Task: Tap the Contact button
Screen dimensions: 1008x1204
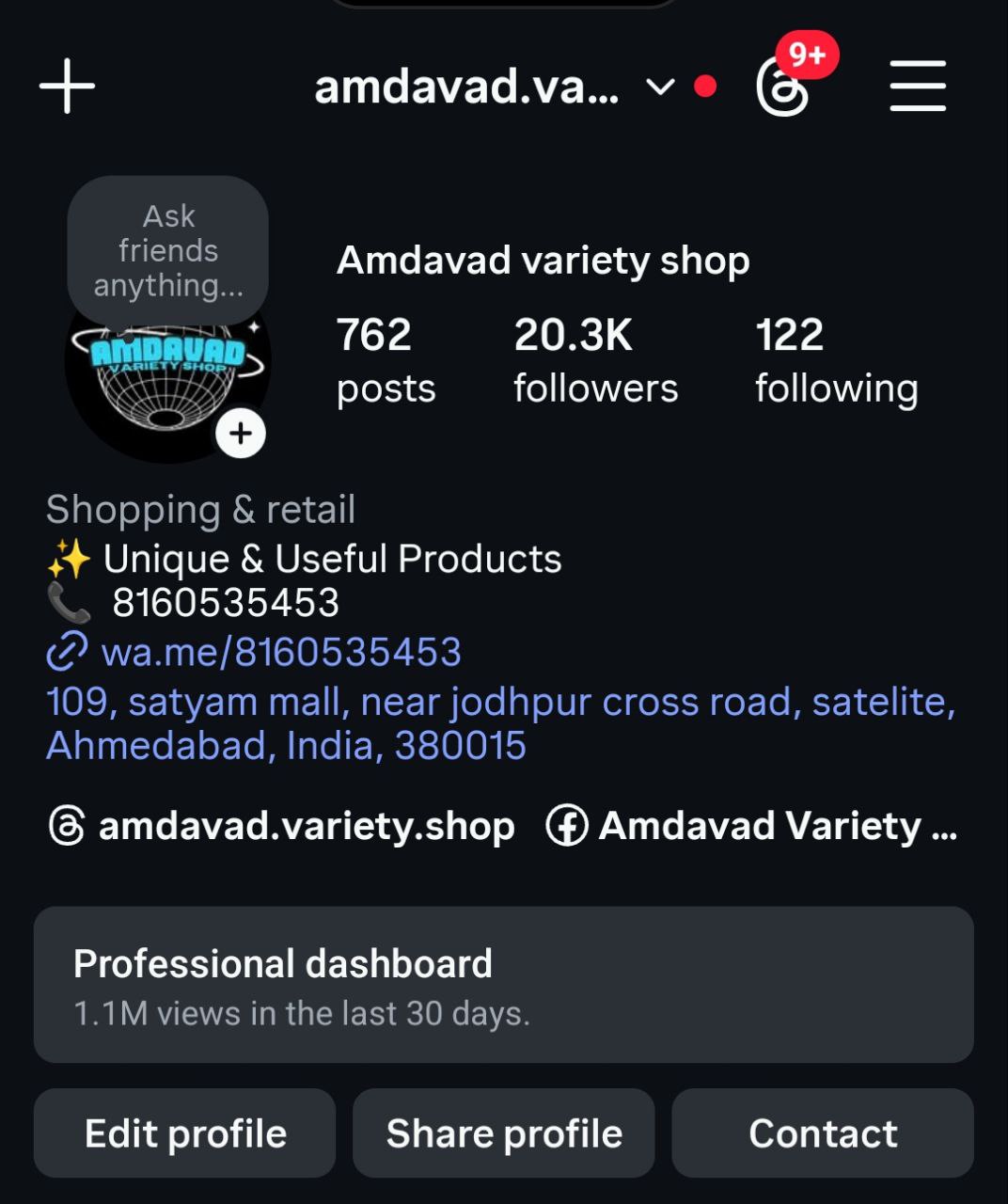Action: [x=823, y=1133]
